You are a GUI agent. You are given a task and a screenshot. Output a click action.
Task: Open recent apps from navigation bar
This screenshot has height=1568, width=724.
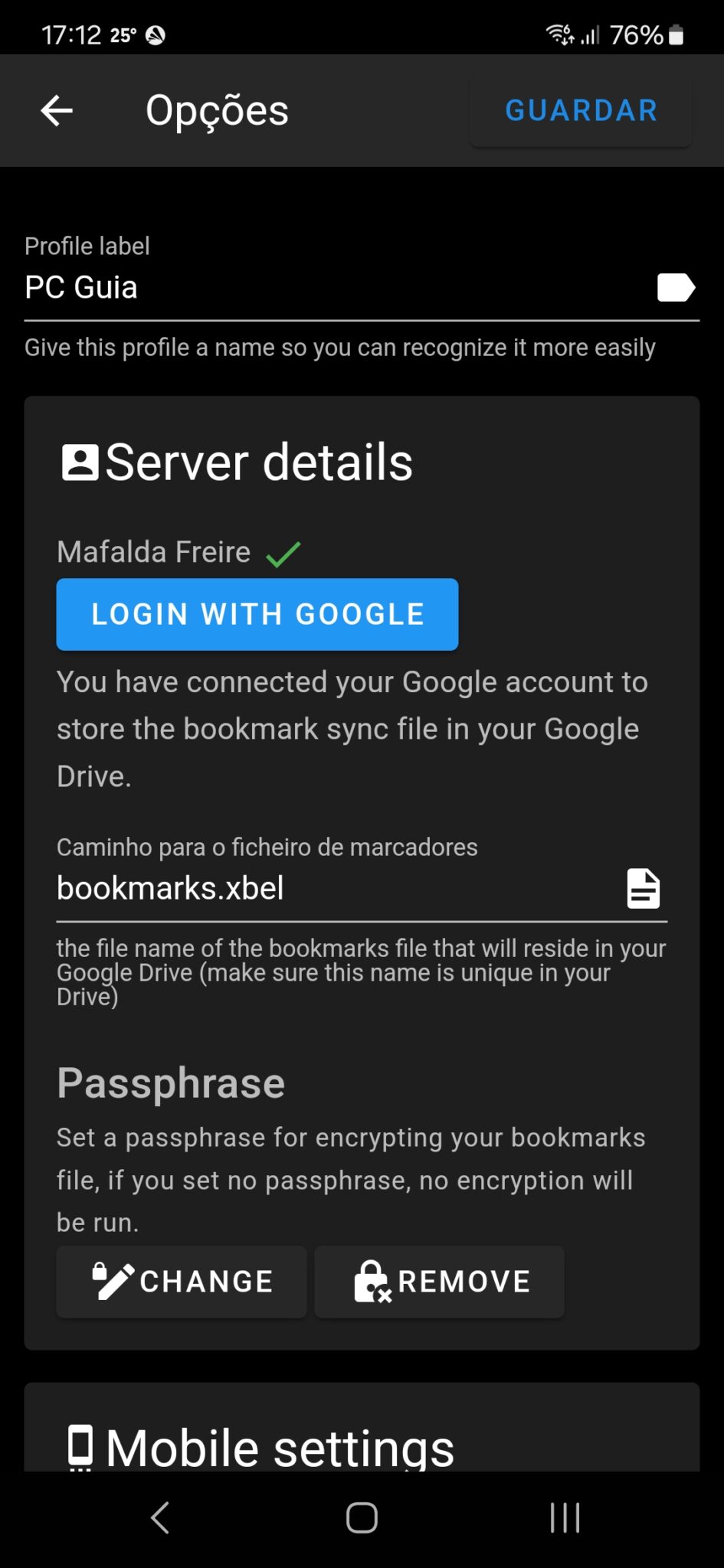click(565, 1517)
